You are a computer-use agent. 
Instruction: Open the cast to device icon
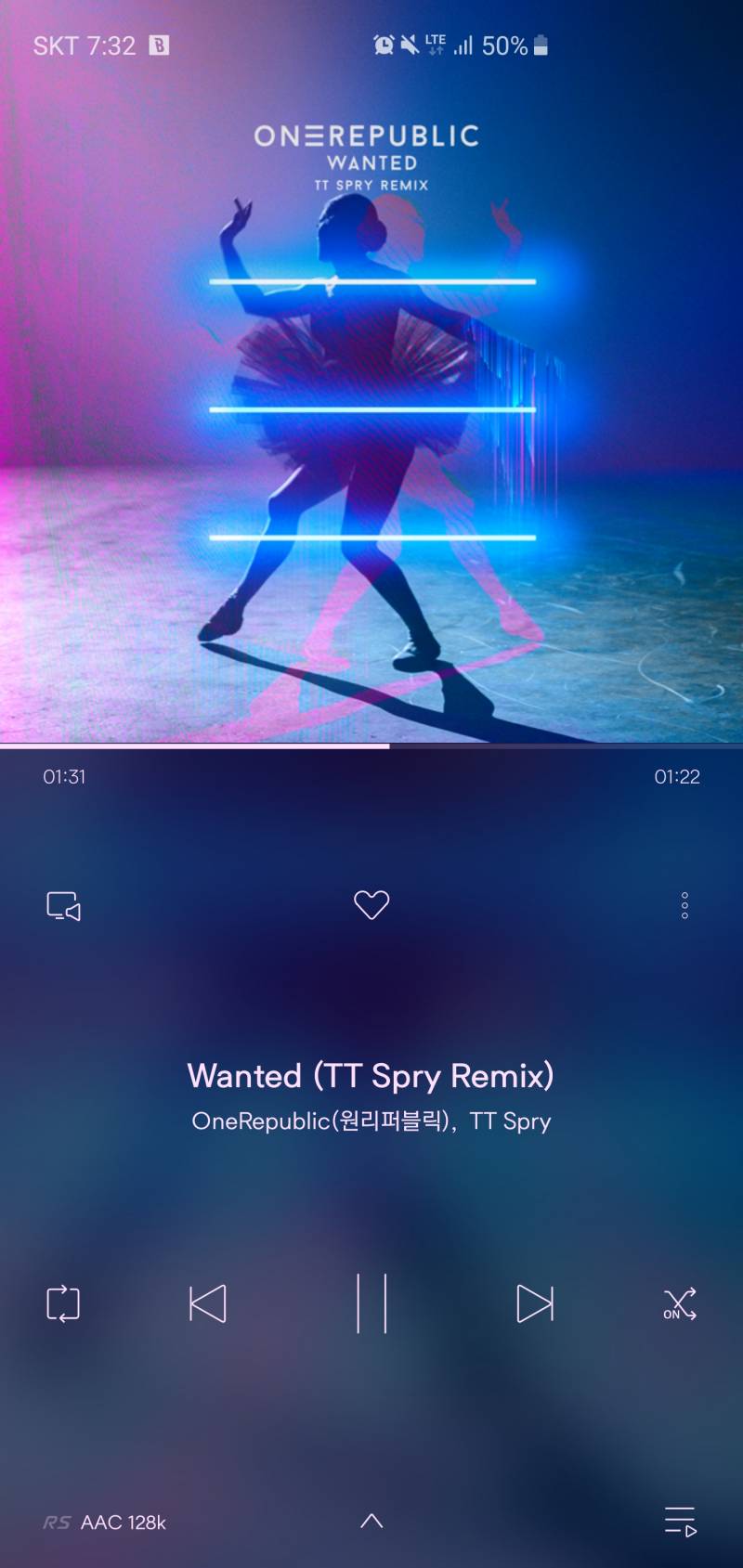click(x=63, y=905)
